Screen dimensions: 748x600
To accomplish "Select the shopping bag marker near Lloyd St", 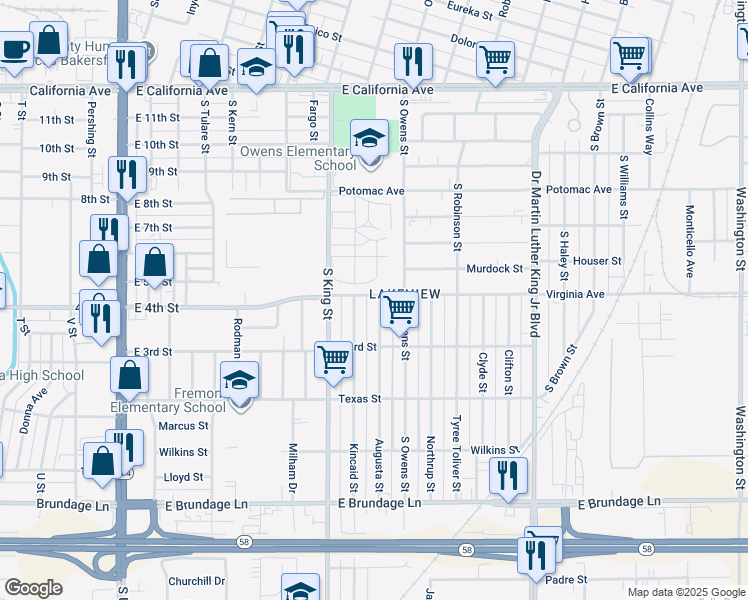I will click(x=104, y=462).
